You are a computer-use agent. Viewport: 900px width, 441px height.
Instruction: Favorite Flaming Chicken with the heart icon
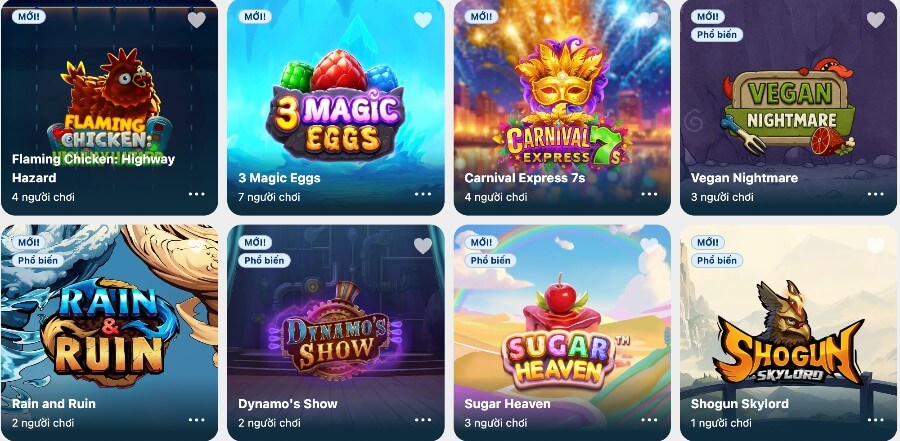(x=196, y=20)
